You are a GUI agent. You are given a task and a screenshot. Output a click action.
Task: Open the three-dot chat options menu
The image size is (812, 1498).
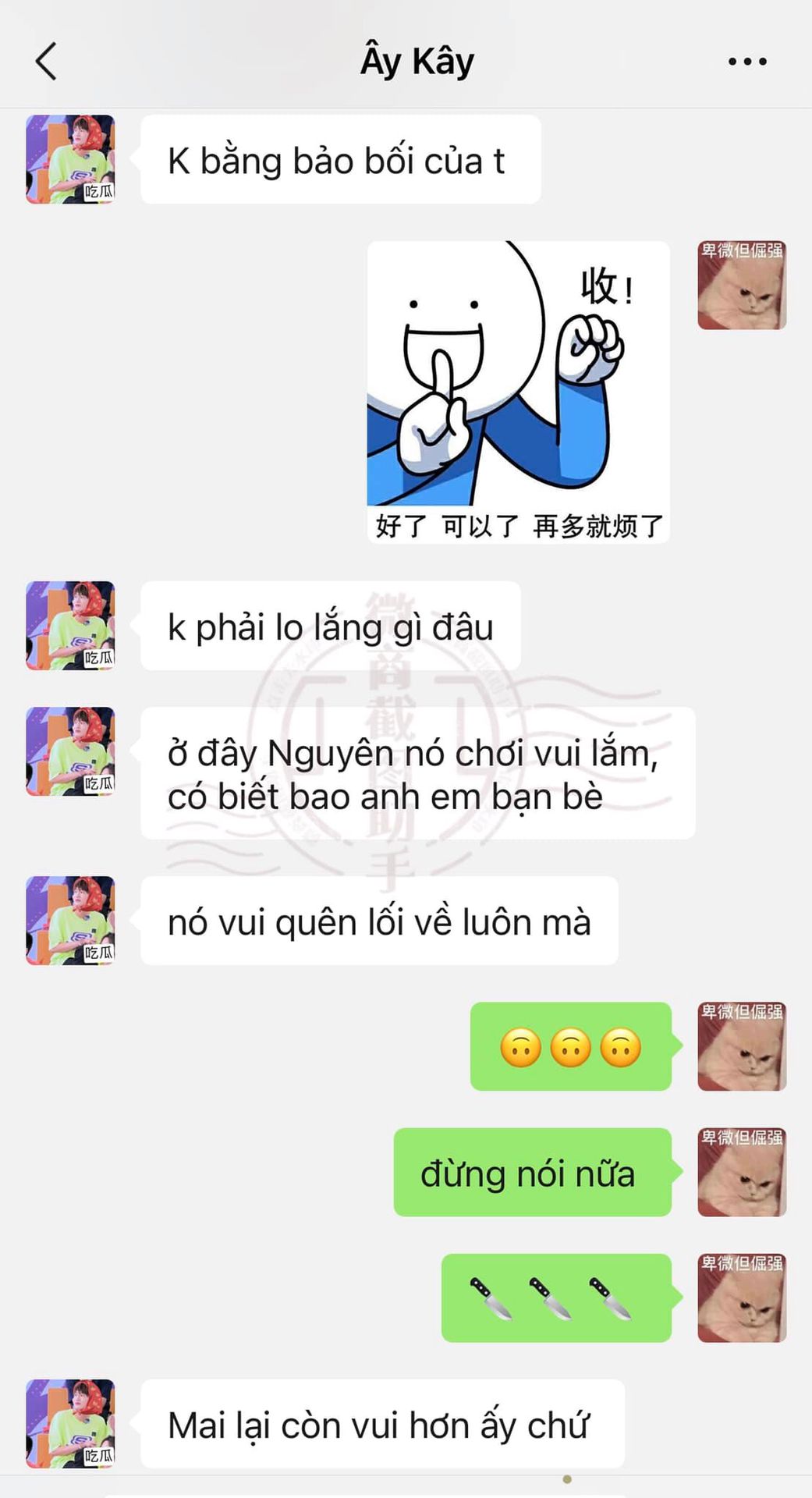[746, 62]
